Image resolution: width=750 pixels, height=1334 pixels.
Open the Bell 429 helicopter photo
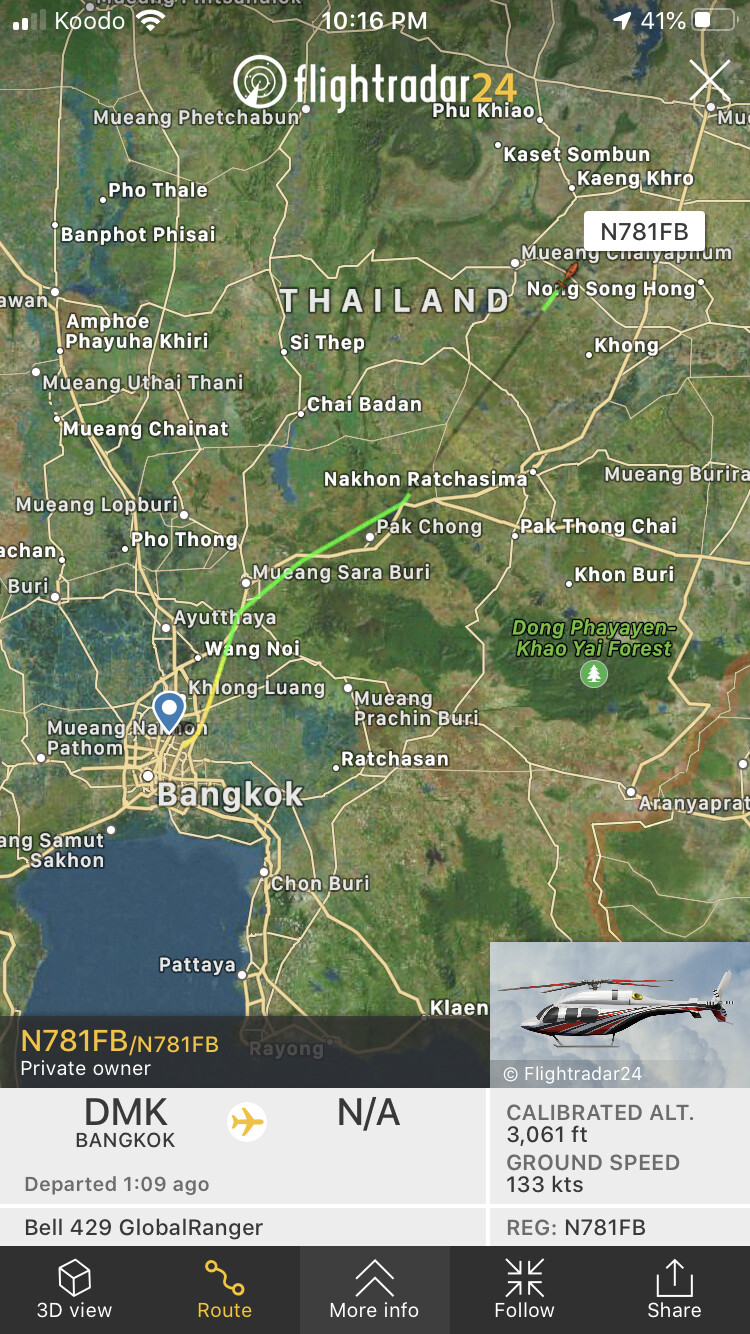pyautogui.click(x=620, y=1013)
